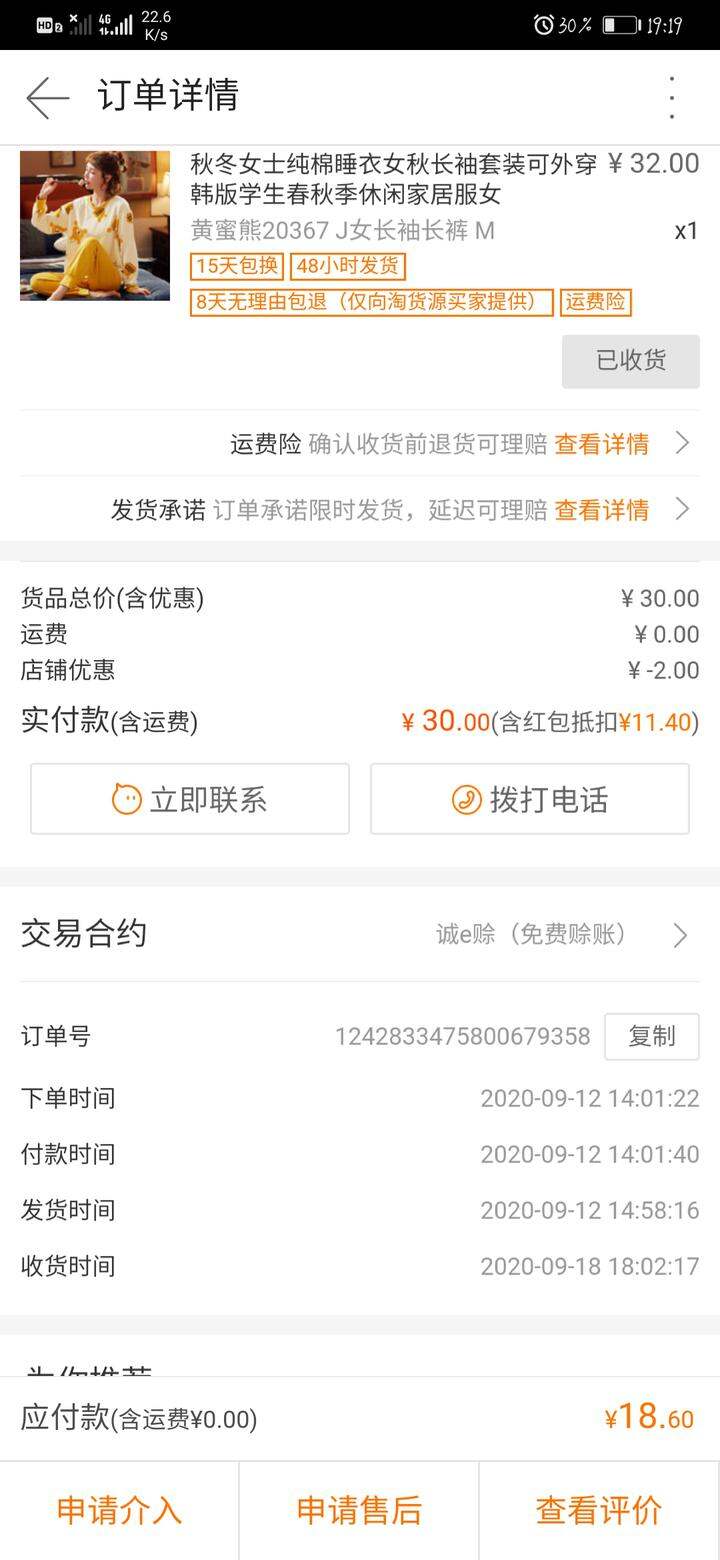Screen dimensions: 720x1560
Task: Tap 申请介入 at the bottom
Action: tap(120, 1510)
